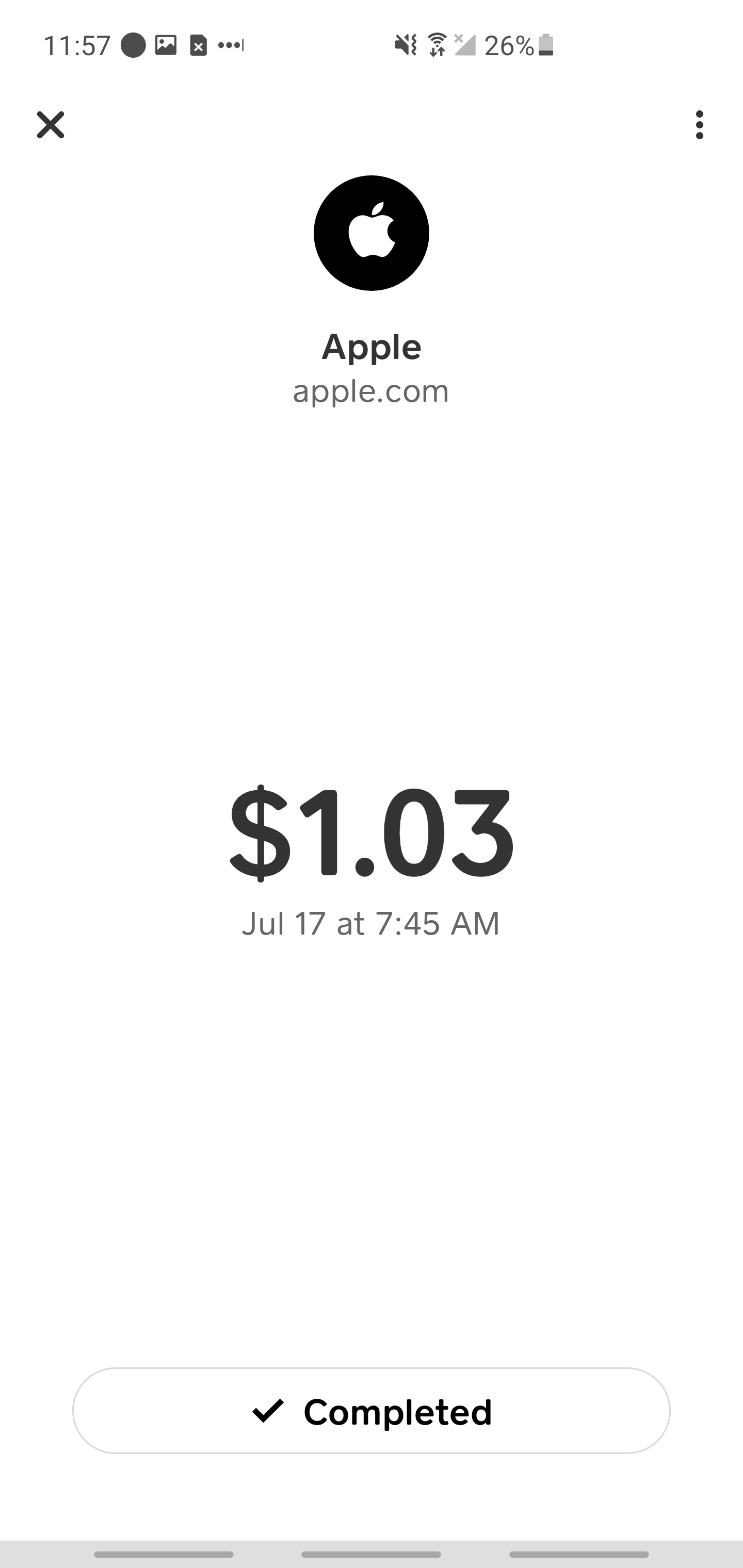This screenshot has height=1568, width=743.
Task: Open the Apple merchant profile icon
Action: [x=372, y=233]
